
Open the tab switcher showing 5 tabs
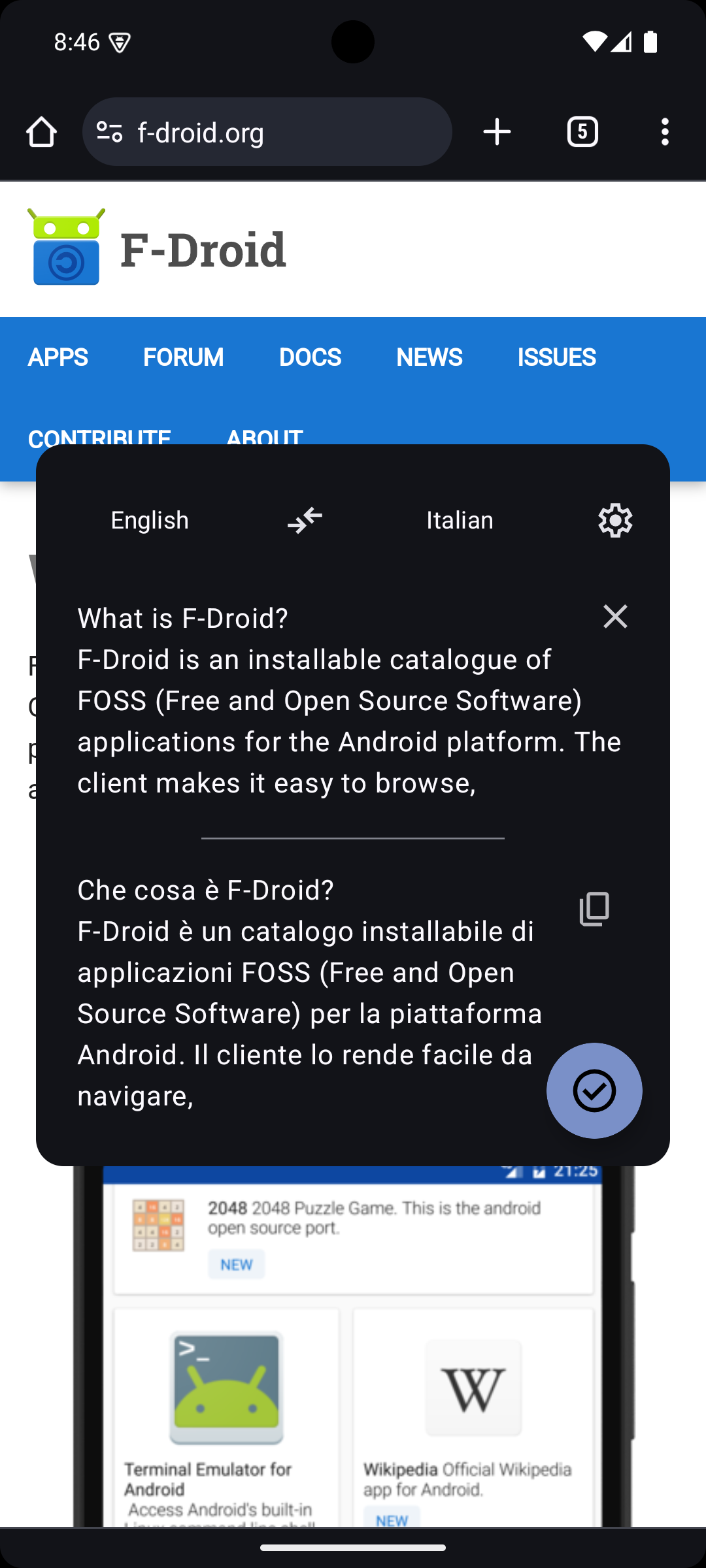582,132
